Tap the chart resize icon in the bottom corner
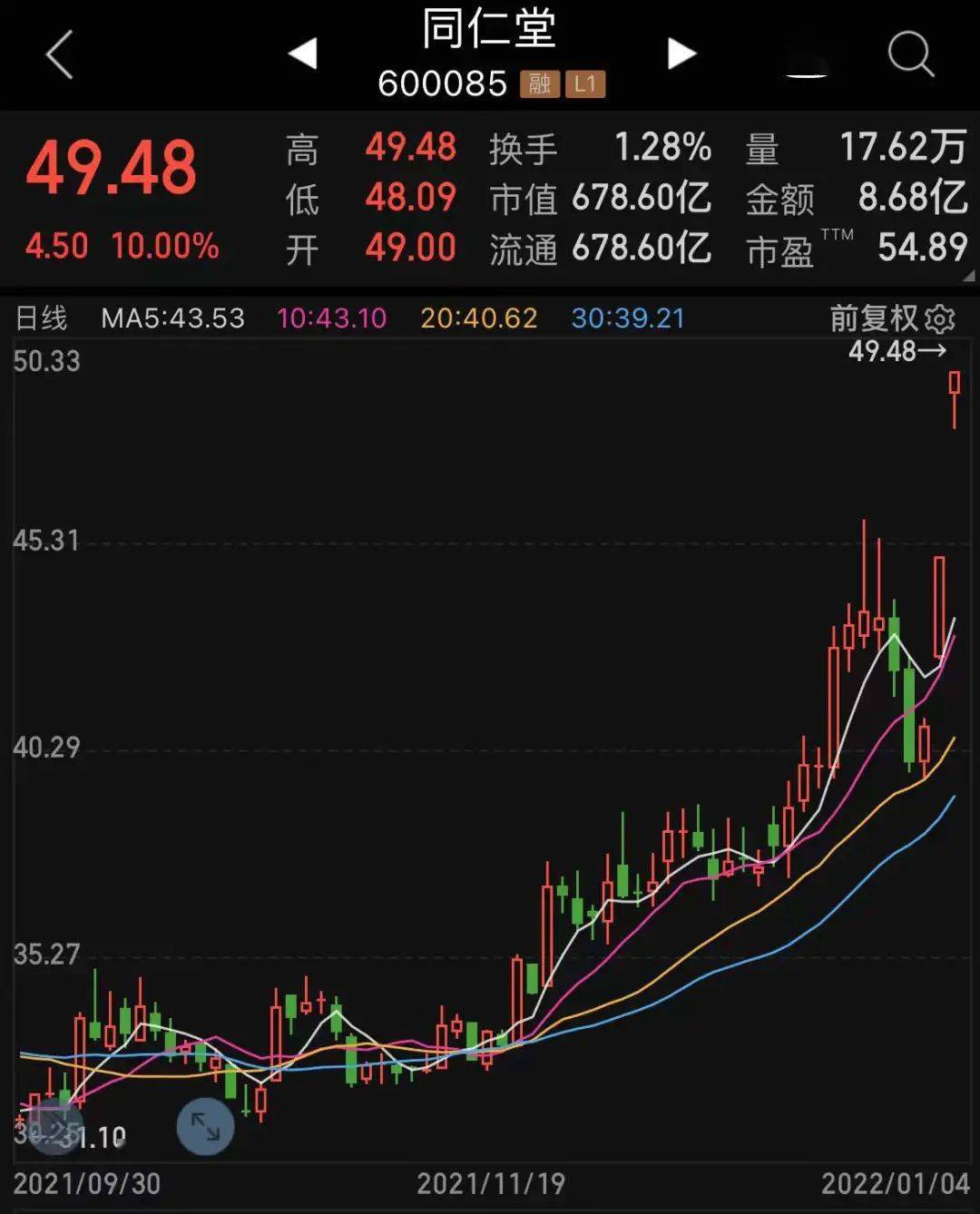The image size is (980, 1214). point(205,1127)
